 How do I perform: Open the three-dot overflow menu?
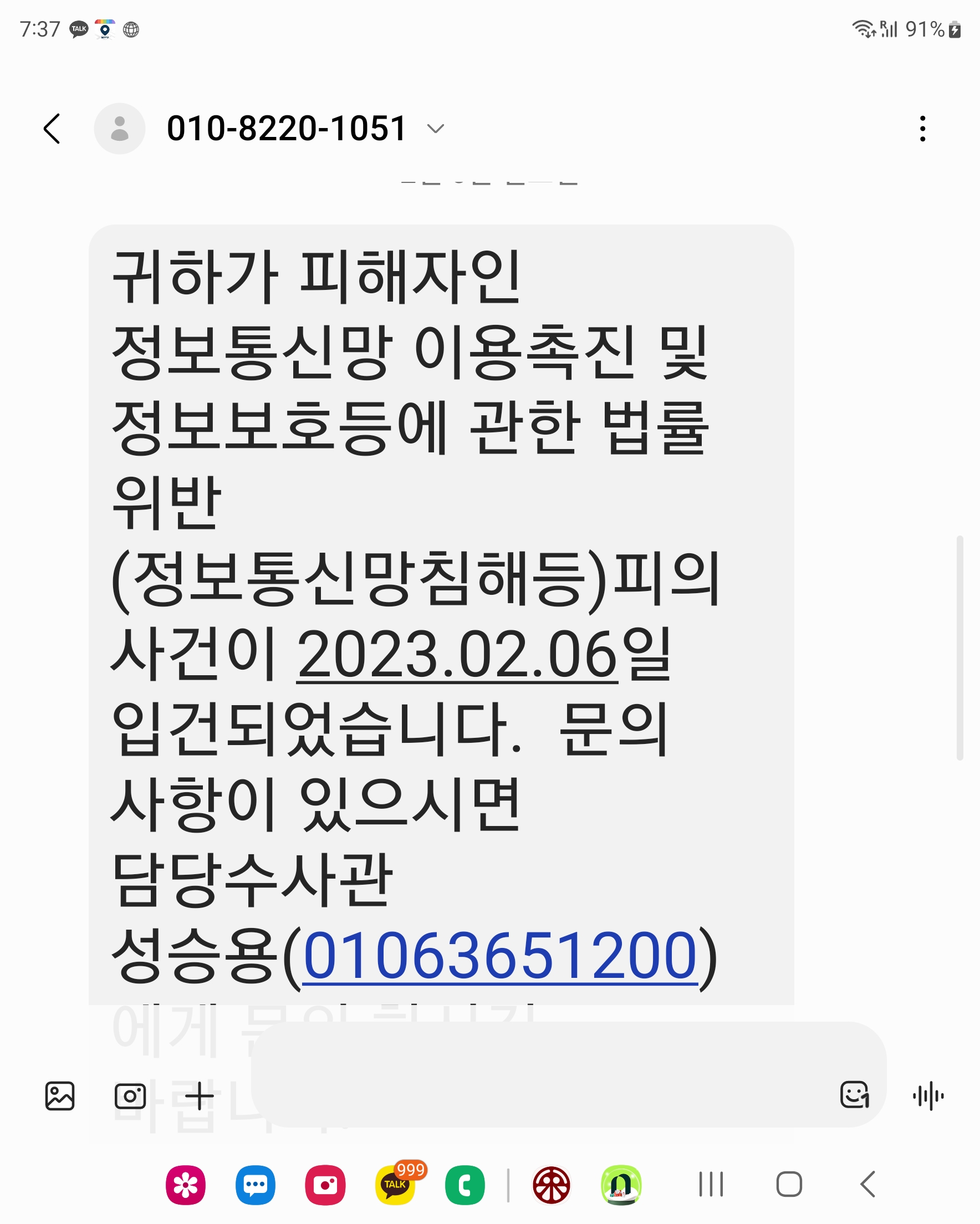pyautogui.click(x=922, y=129)
